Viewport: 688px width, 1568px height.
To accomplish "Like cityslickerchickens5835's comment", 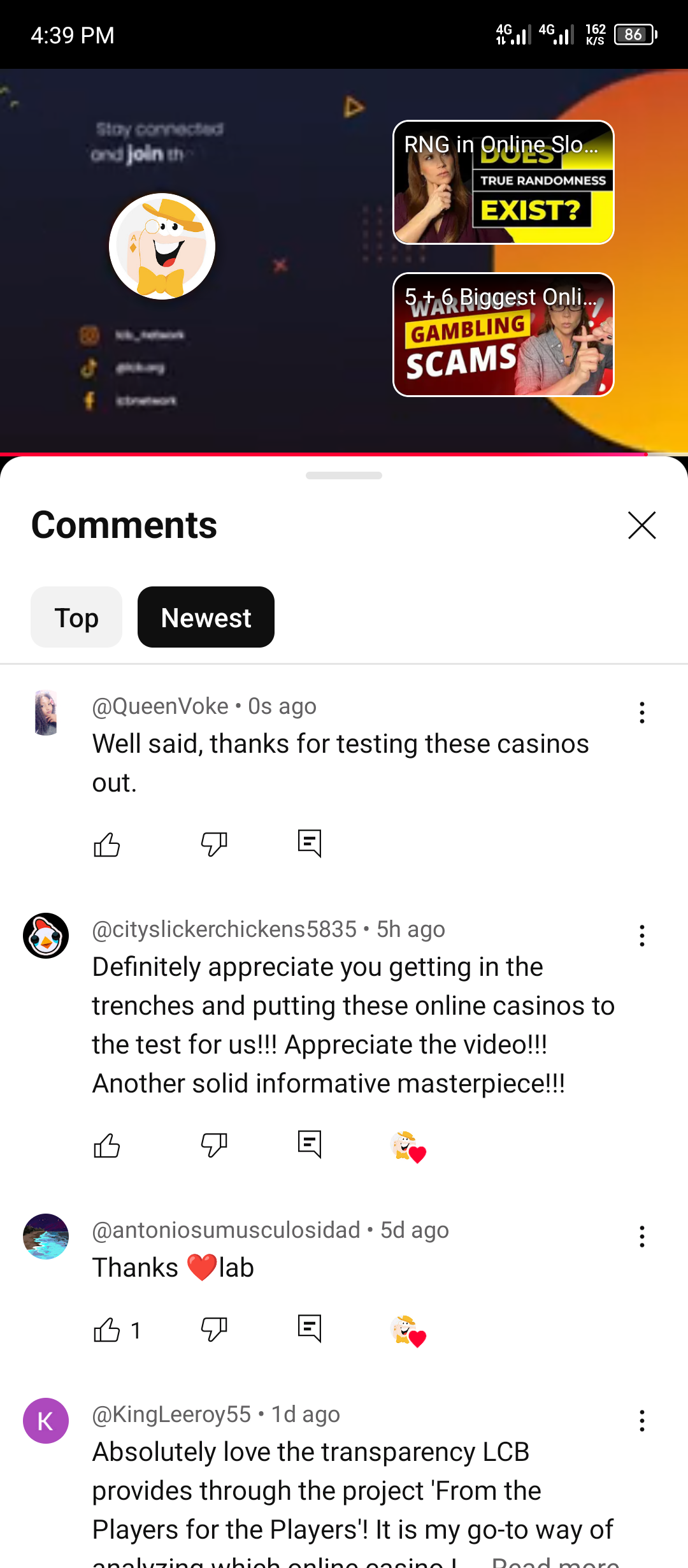I will pyautogui.click(x=107, y=1145).
